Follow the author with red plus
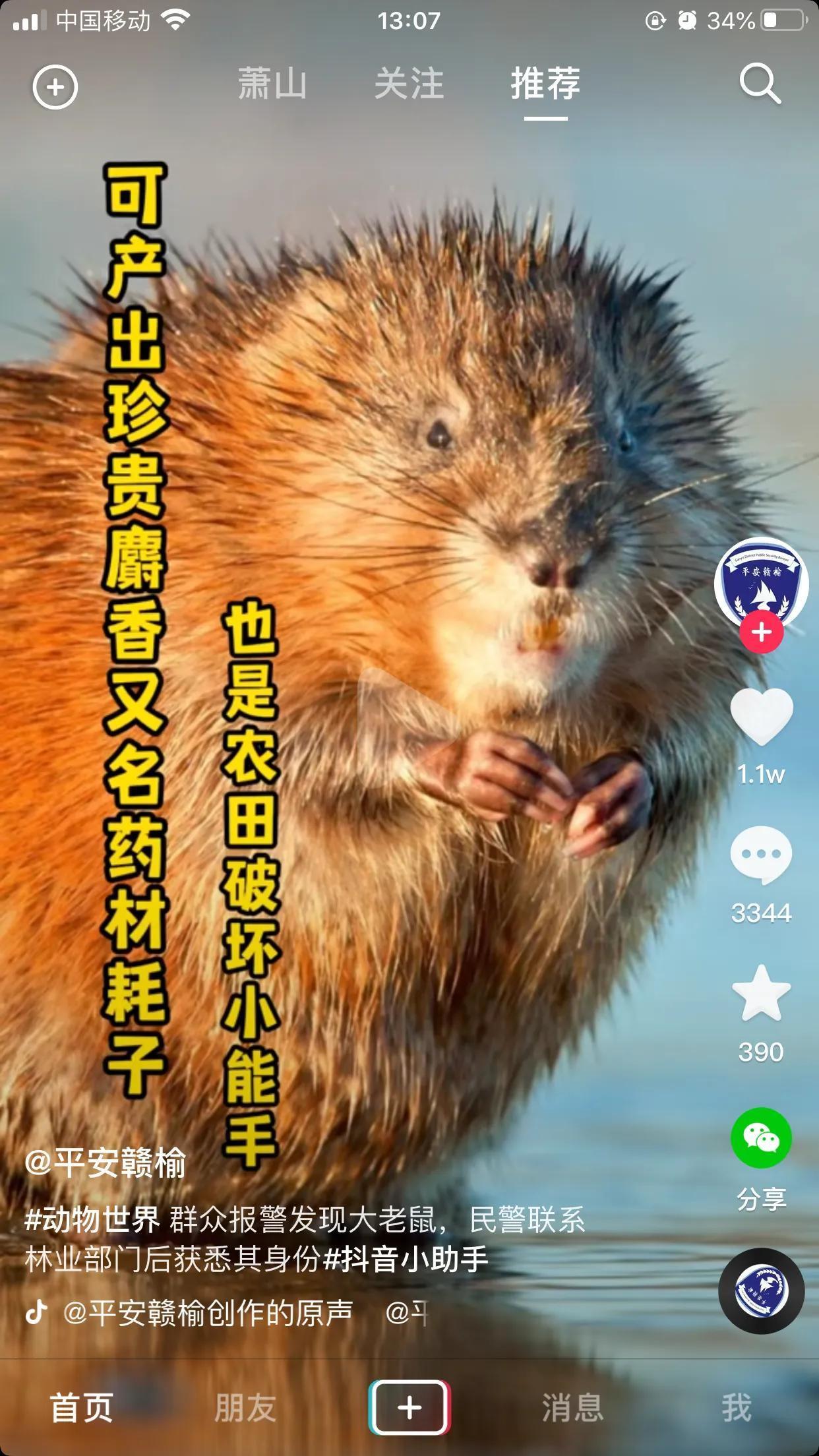This screenshot has height=1456, width=819. point(761,632)
